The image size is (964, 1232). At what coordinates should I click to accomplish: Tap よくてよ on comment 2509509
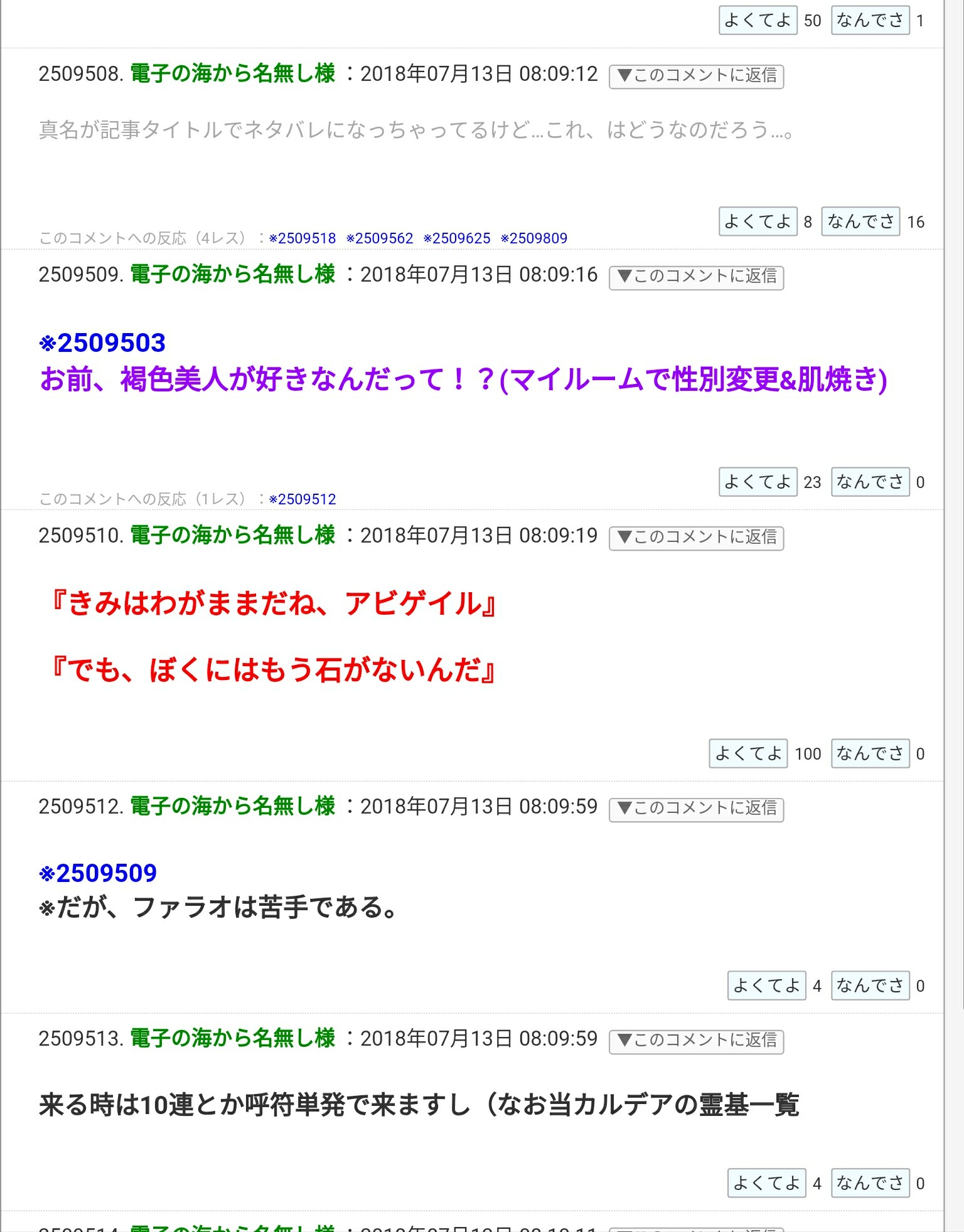pos(758,482)
